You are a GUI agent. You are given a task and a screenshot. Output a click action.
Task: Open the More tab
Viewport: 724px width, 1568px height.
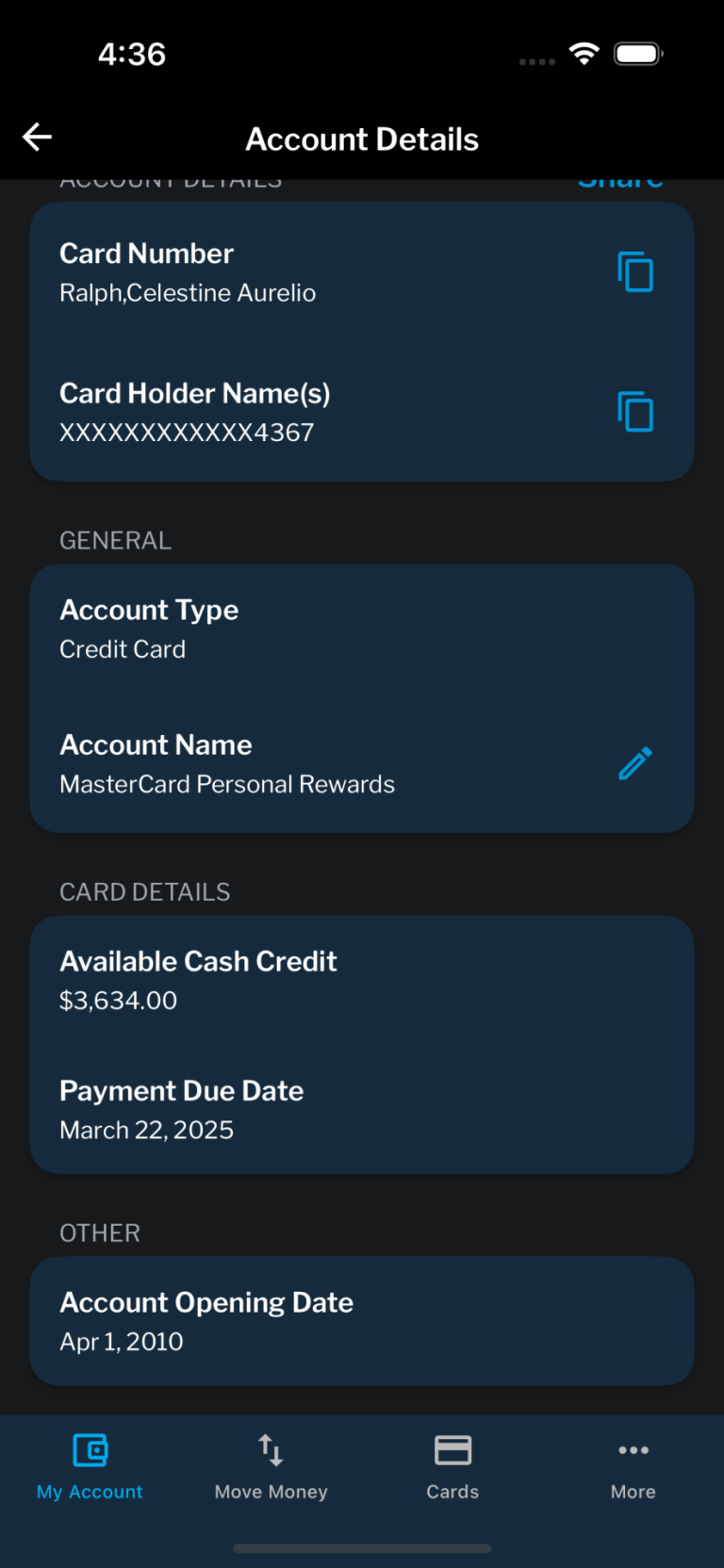pos(633,1466)
